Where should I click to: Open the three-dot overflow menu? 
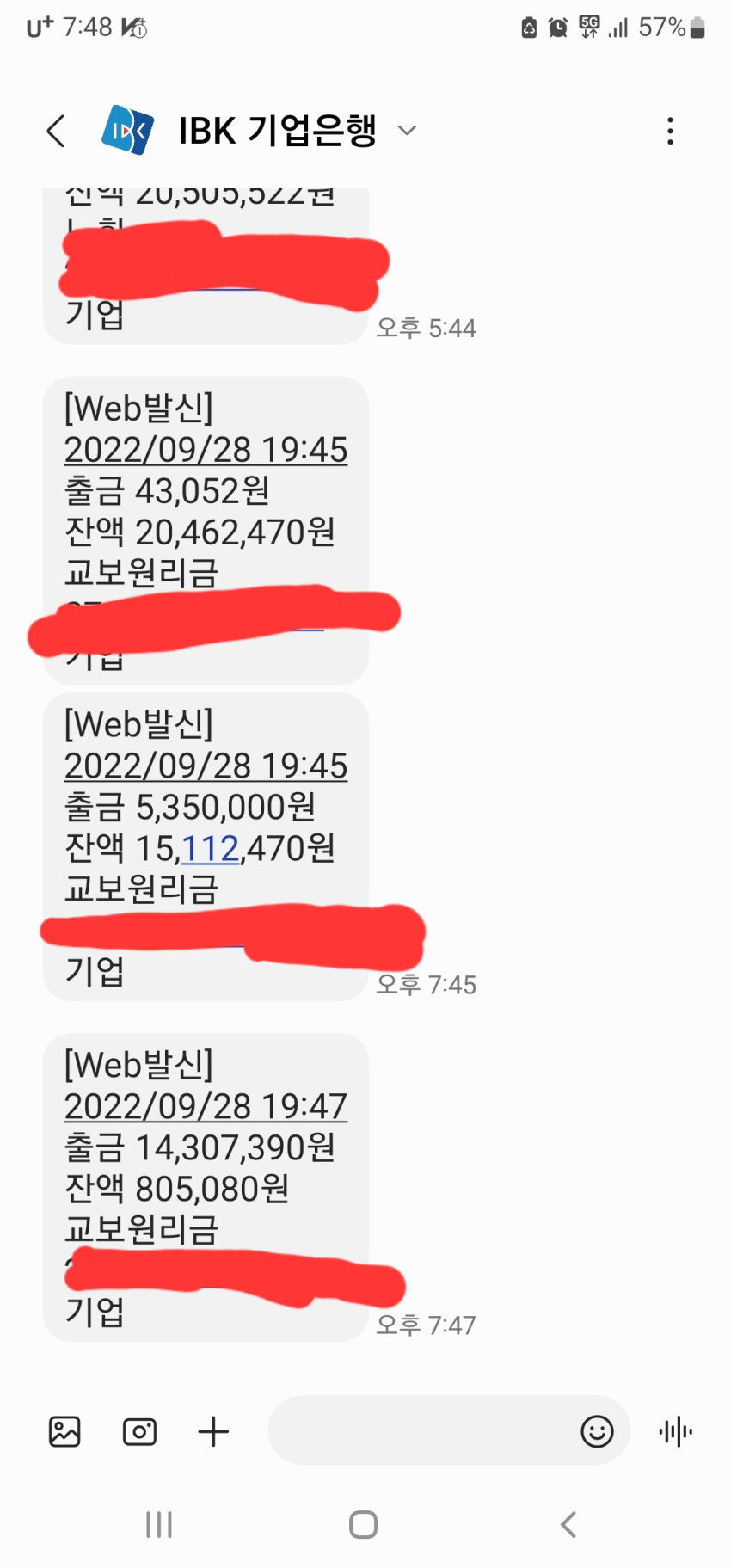[x=670, y=131]
